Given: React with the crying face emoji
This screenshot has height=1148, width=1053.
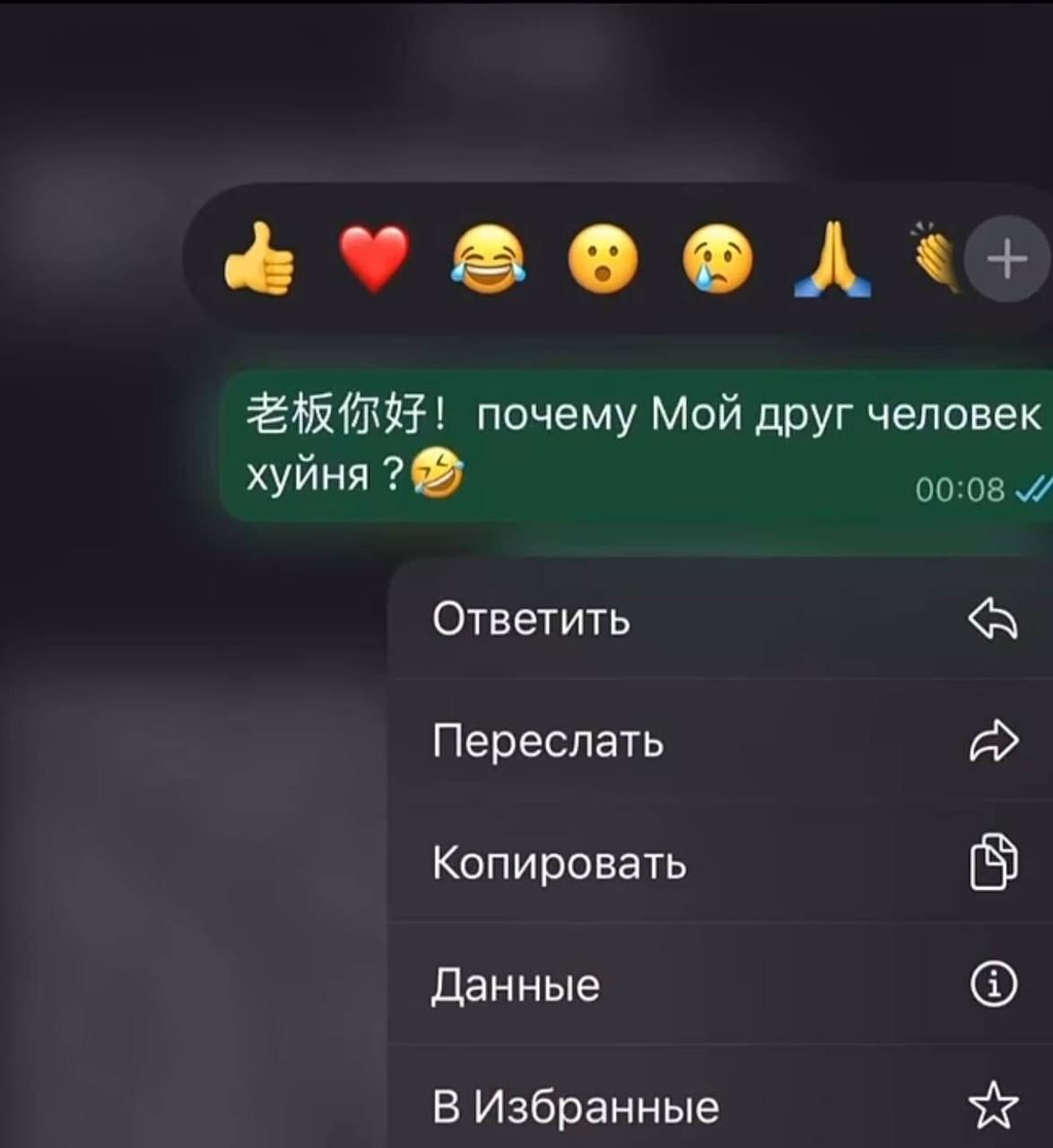Looking at the screenshot, I should 718,259.
